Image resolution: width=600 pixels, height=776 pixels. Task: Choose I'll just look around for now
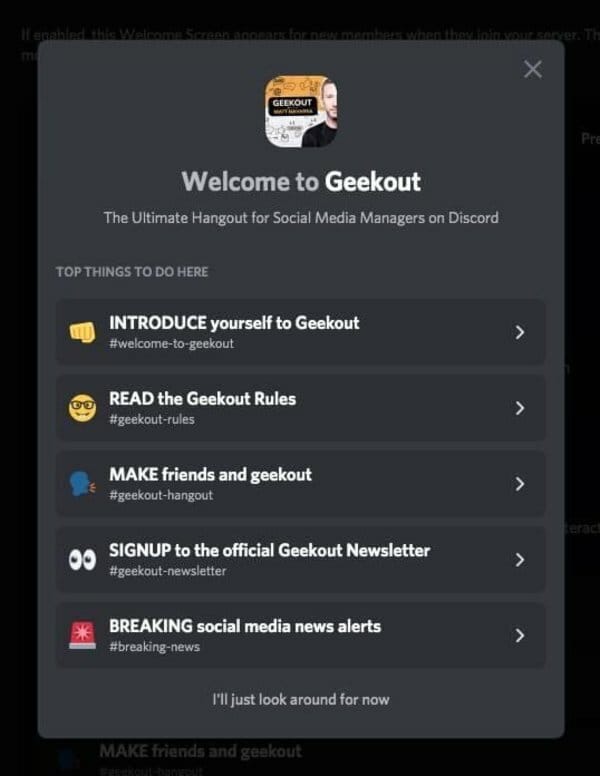300,700
